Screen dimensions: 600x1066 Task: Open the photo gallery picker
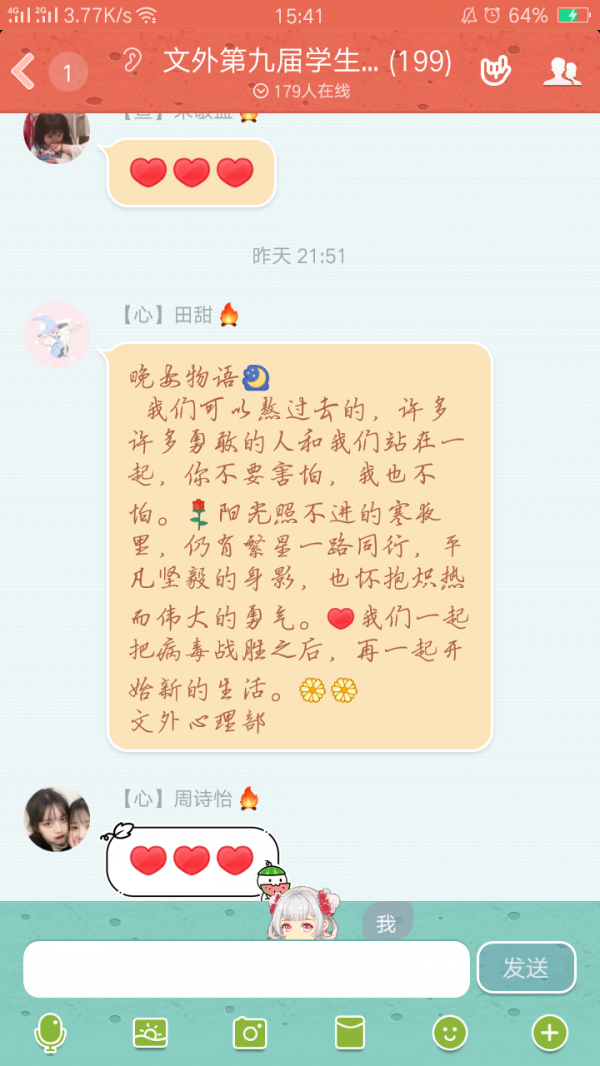(x=150, y=1032)
